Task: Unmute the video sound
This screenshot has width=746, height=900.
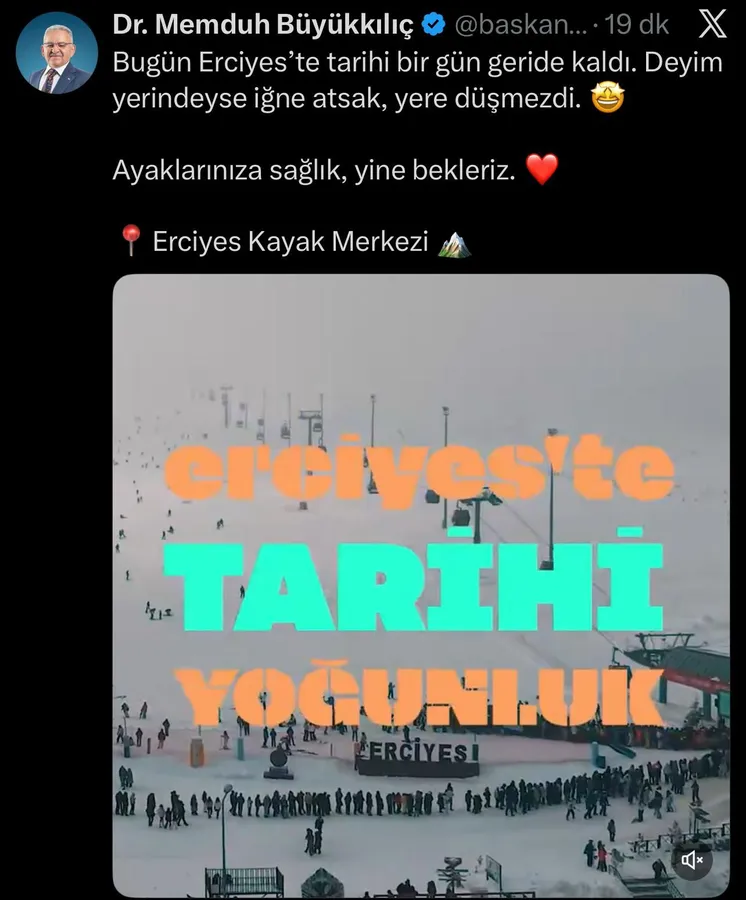Action: coord(692,859)
